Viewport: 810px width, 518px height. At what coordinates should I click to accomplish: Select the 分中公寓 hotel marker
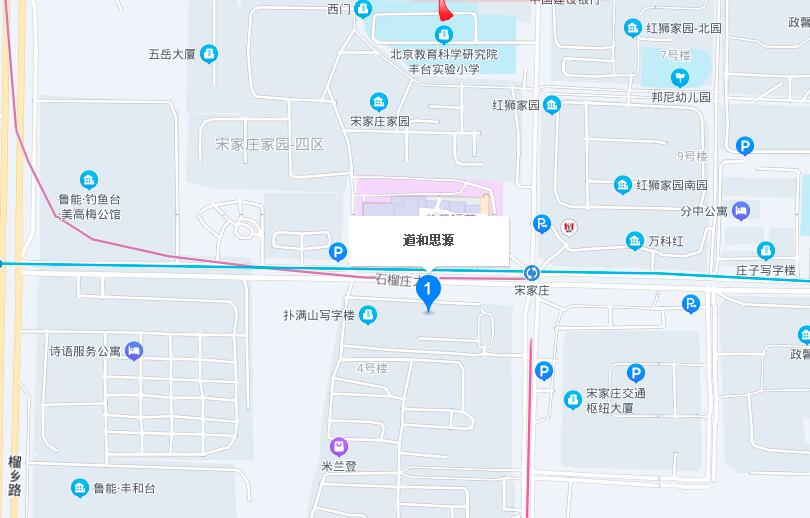[740, 211]
